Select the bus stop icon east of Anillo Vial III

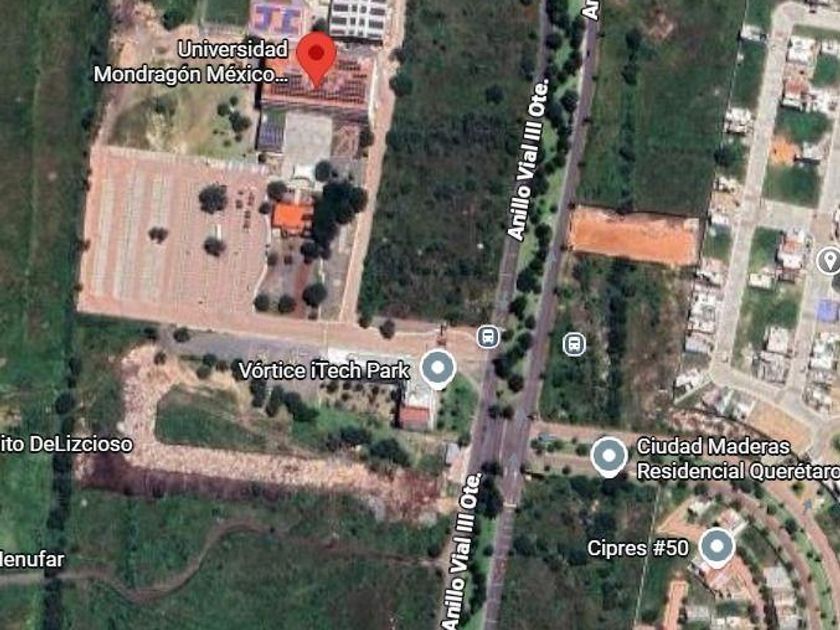point(574,344)
